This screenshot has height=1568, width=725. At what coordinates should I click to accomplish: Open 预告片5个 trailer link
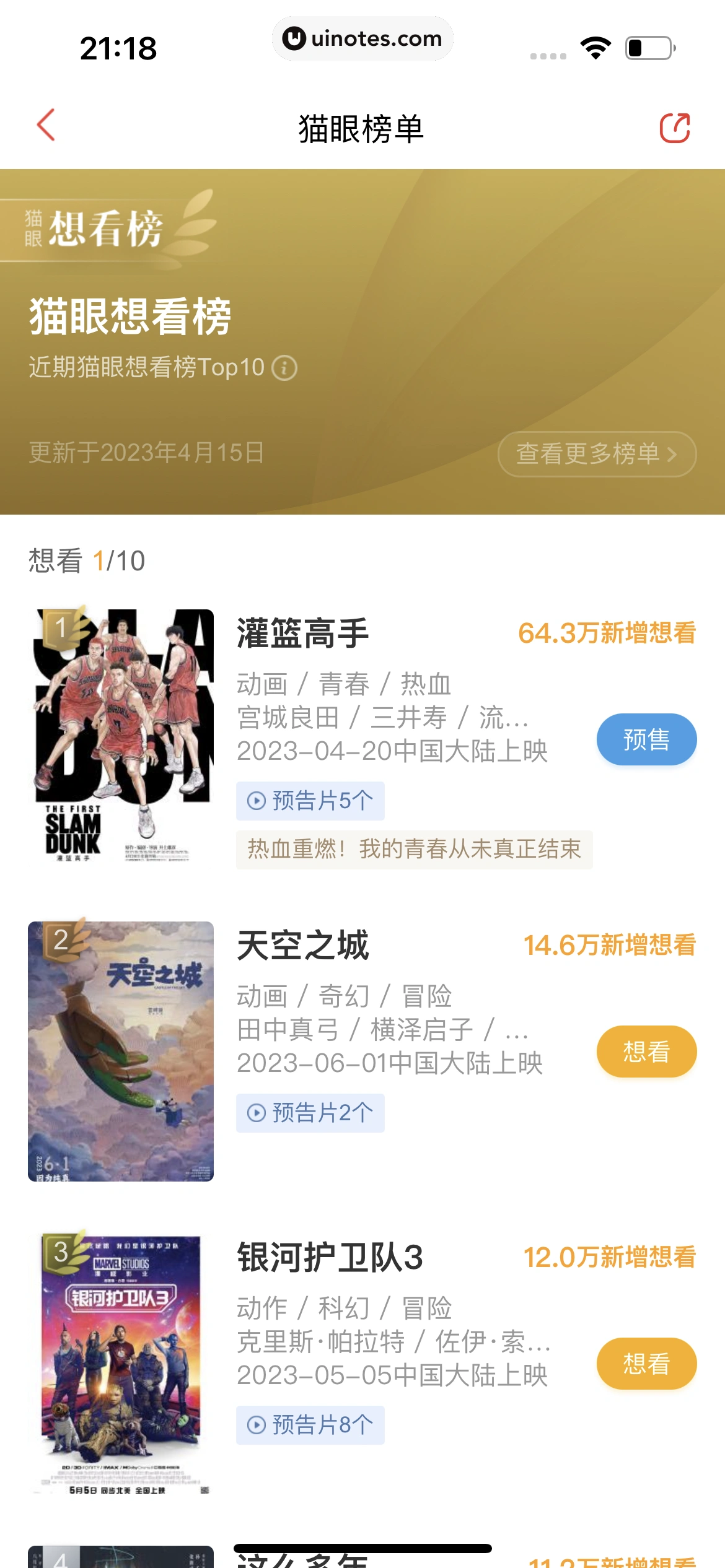311,799
